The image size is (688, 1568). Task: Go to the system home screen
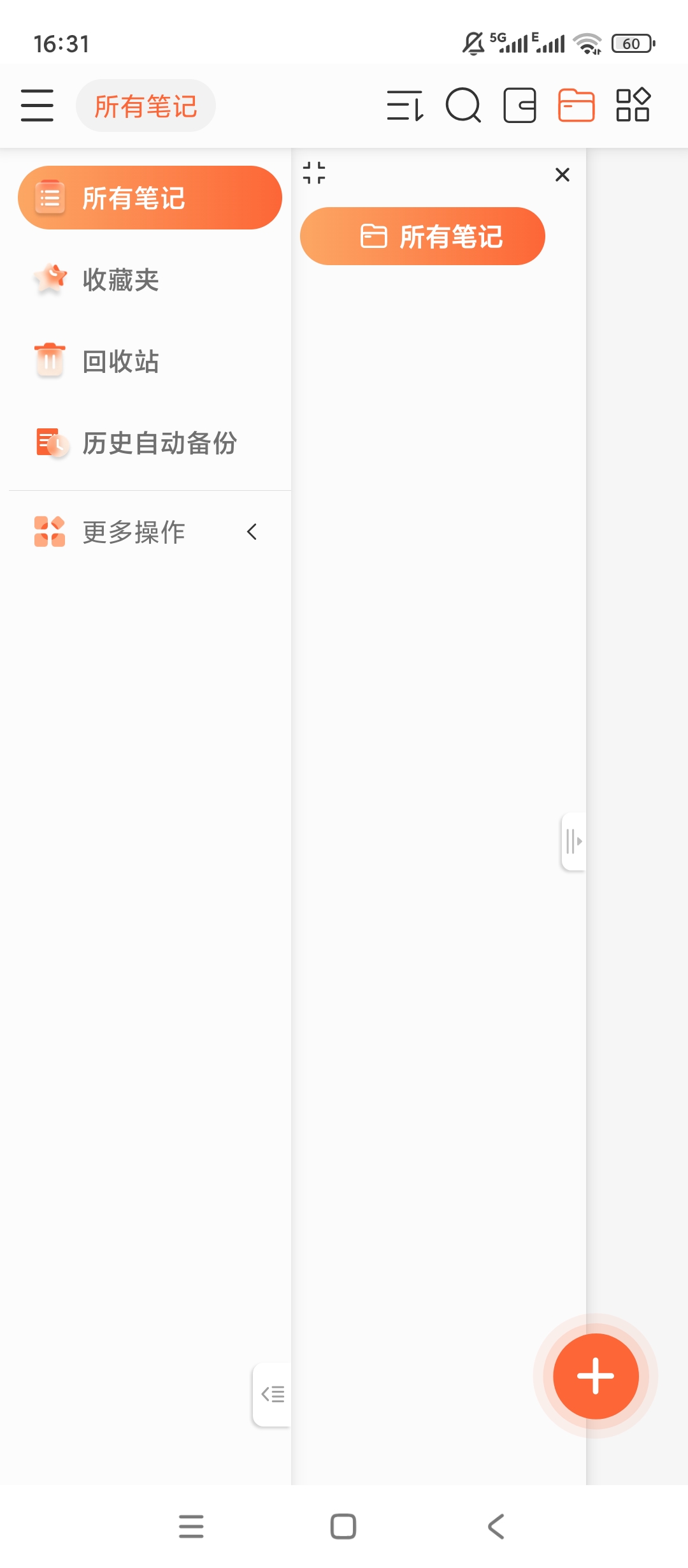(343, 1527)
